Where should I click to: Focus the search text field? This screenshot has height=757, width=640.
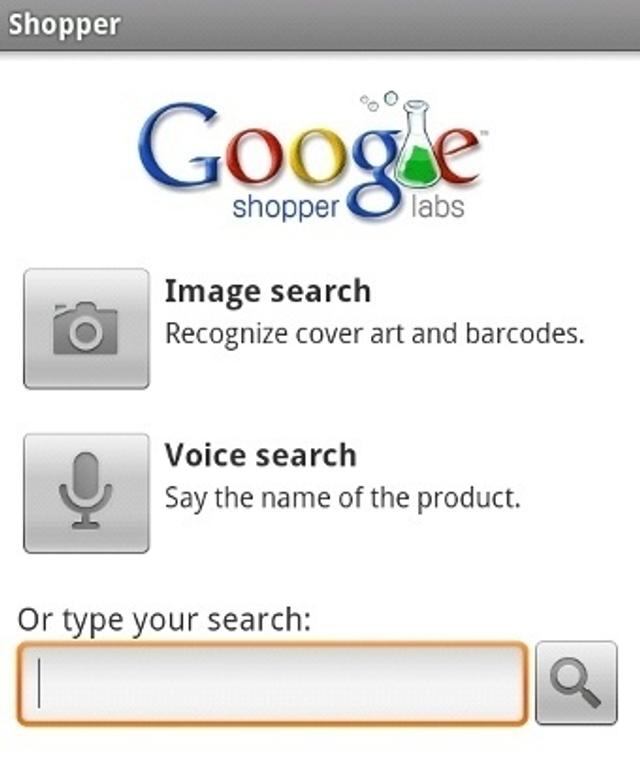tap(271, 683)
